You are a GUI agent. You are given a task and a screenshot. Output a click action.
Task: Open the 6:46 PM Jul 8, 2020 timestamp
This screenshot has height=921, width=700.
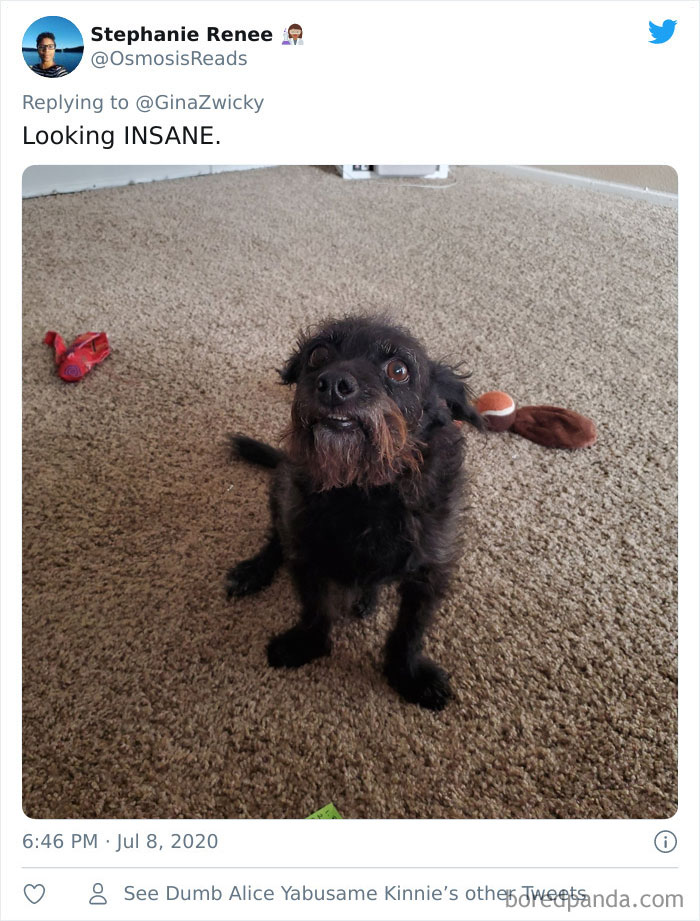coord(120,841)
